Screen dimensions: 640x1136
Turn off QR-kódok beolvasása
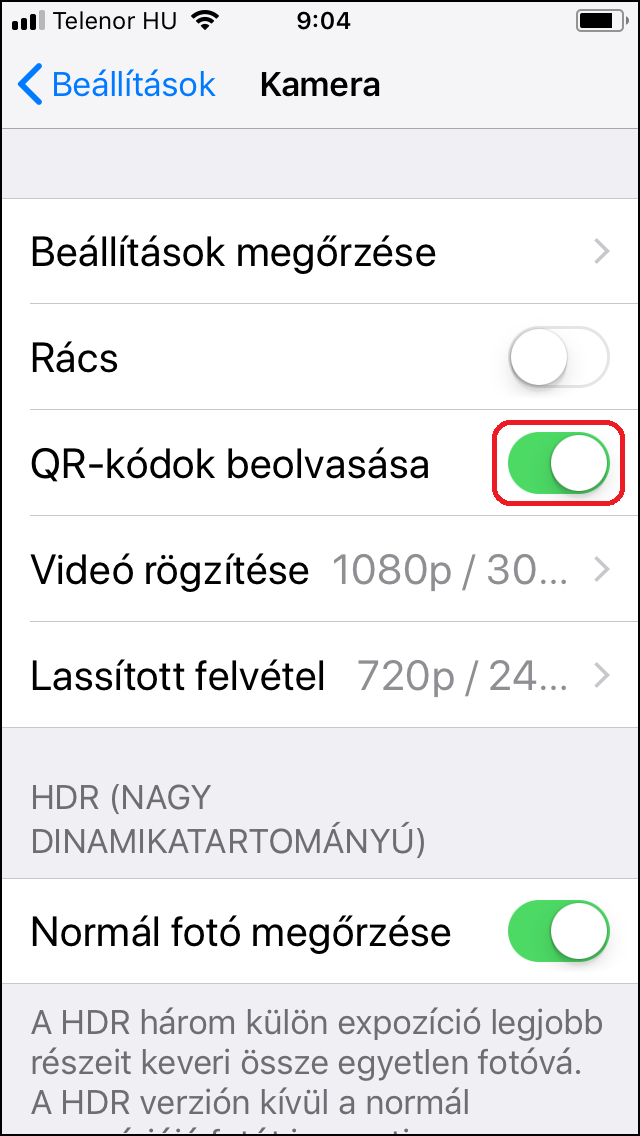click(x=558, y=463)
